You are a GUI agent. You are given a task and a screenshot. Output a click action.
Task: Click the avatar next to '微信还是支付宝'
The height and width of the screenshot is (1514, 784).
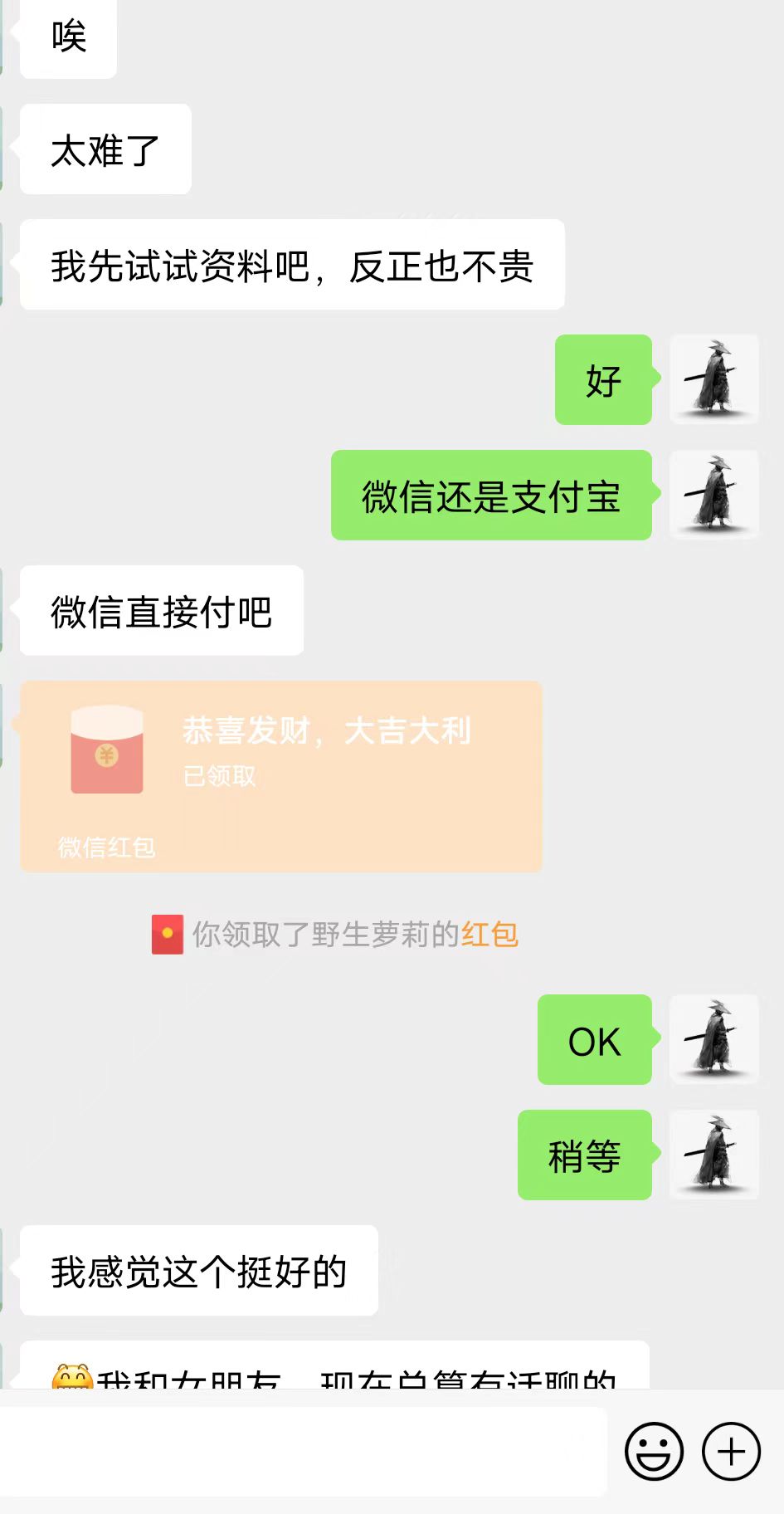pos(713,495)
